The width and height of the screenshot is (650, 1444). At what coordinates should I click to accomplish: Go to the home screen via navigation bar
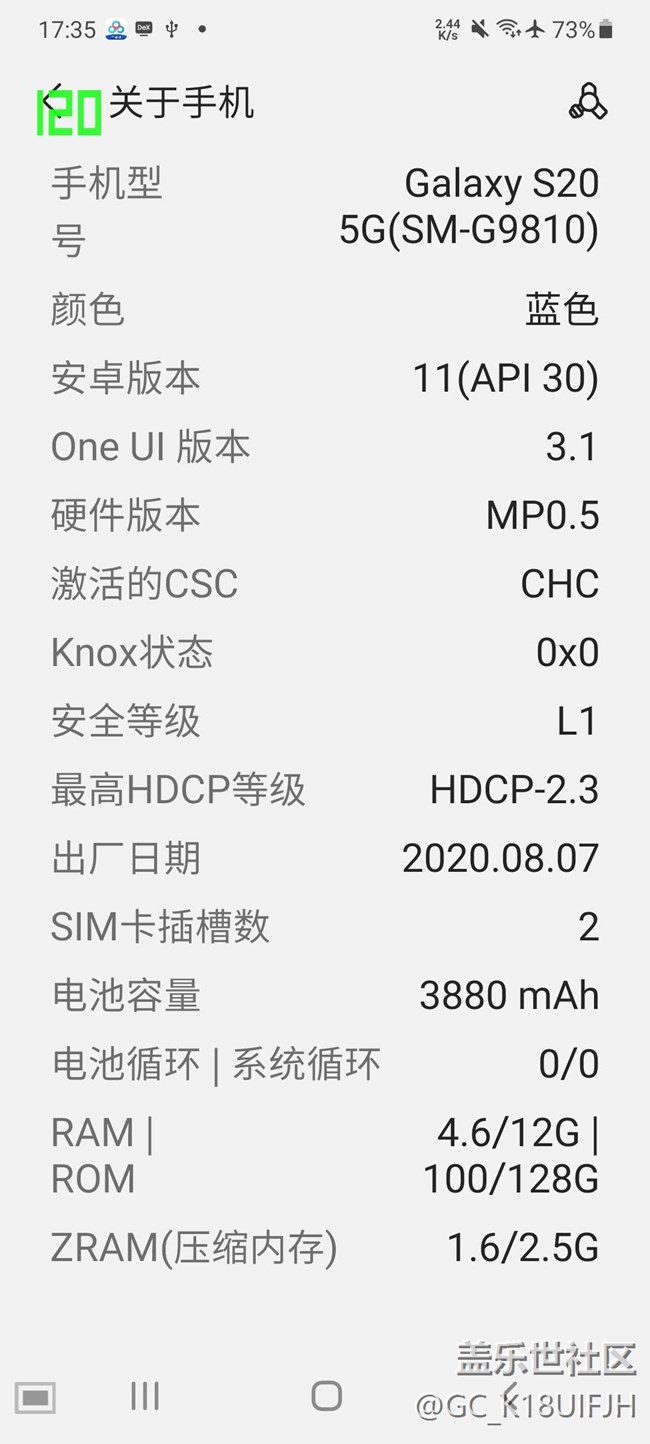click(326, 1396)
